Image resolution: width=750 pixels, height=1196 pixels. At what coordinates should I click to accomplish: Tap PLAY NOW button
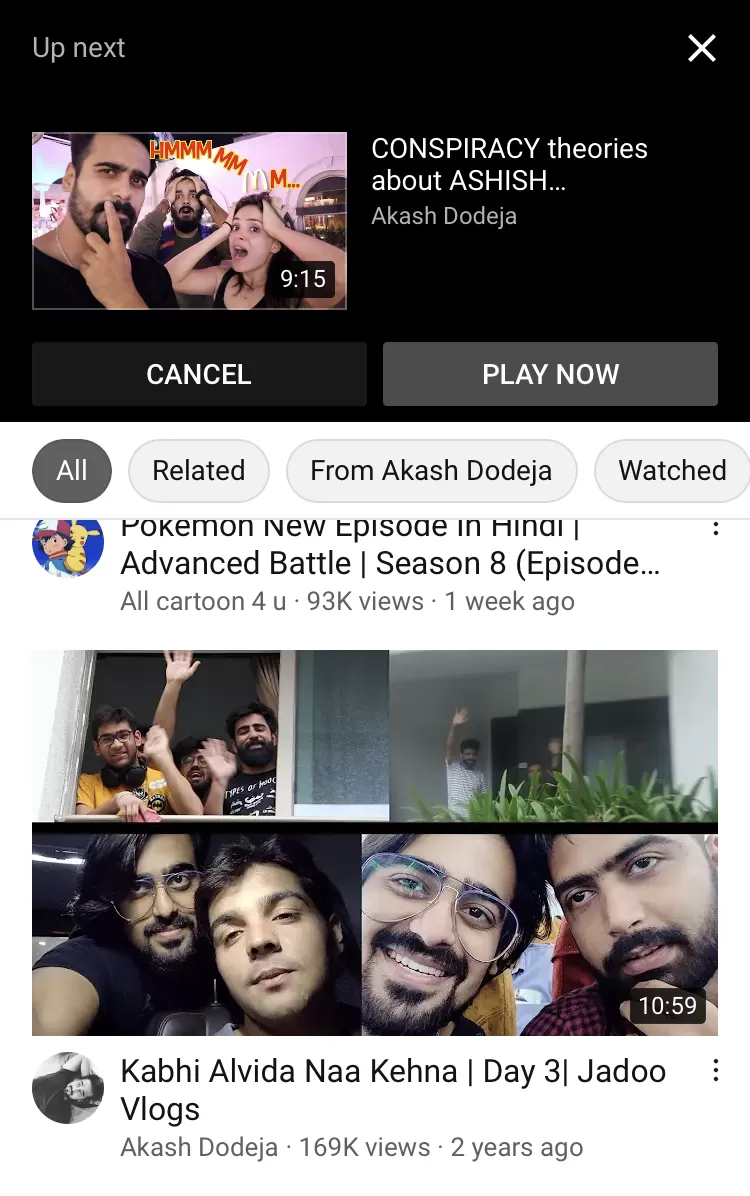click(x=550, y=374)
